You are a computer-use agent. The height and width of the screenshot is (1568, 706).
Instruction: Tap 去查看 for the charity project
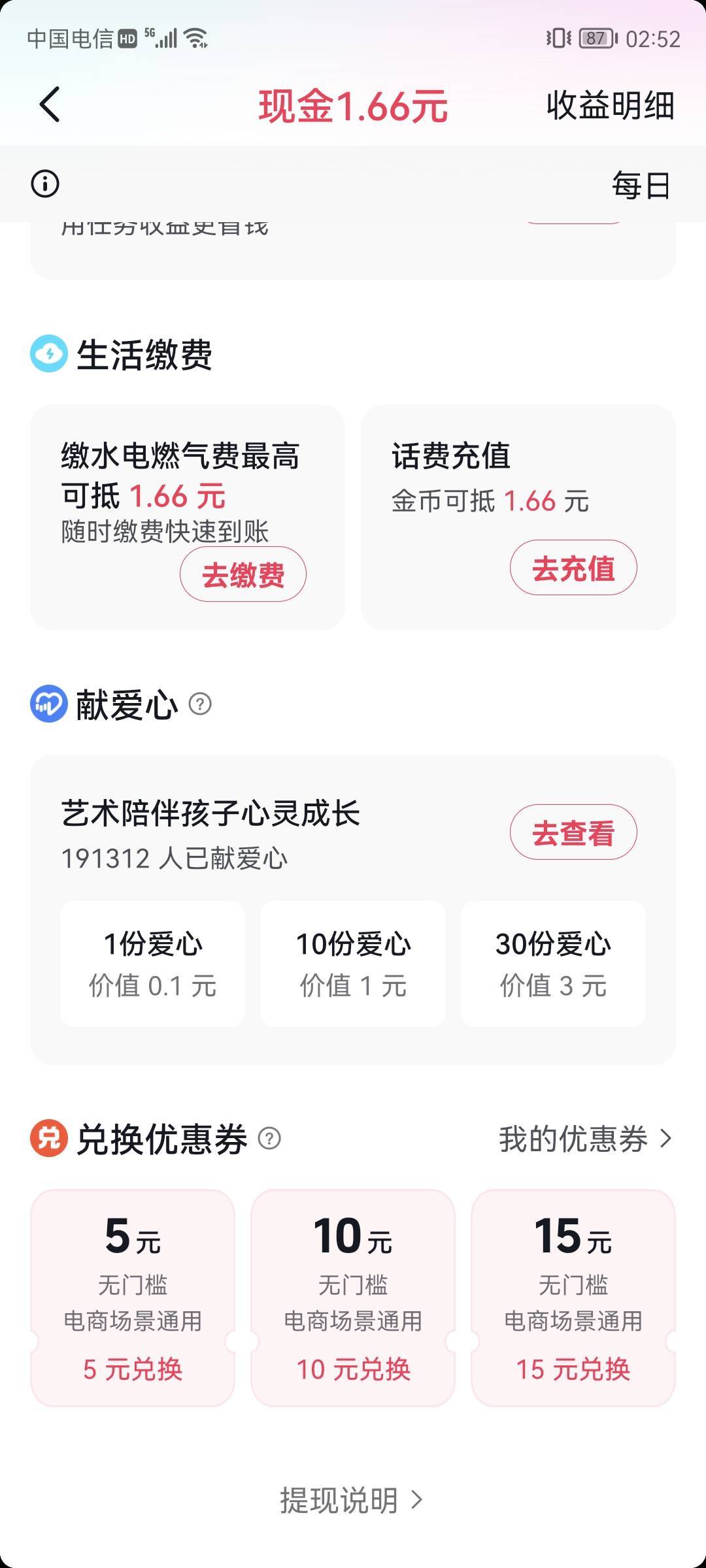coord(573,832)
